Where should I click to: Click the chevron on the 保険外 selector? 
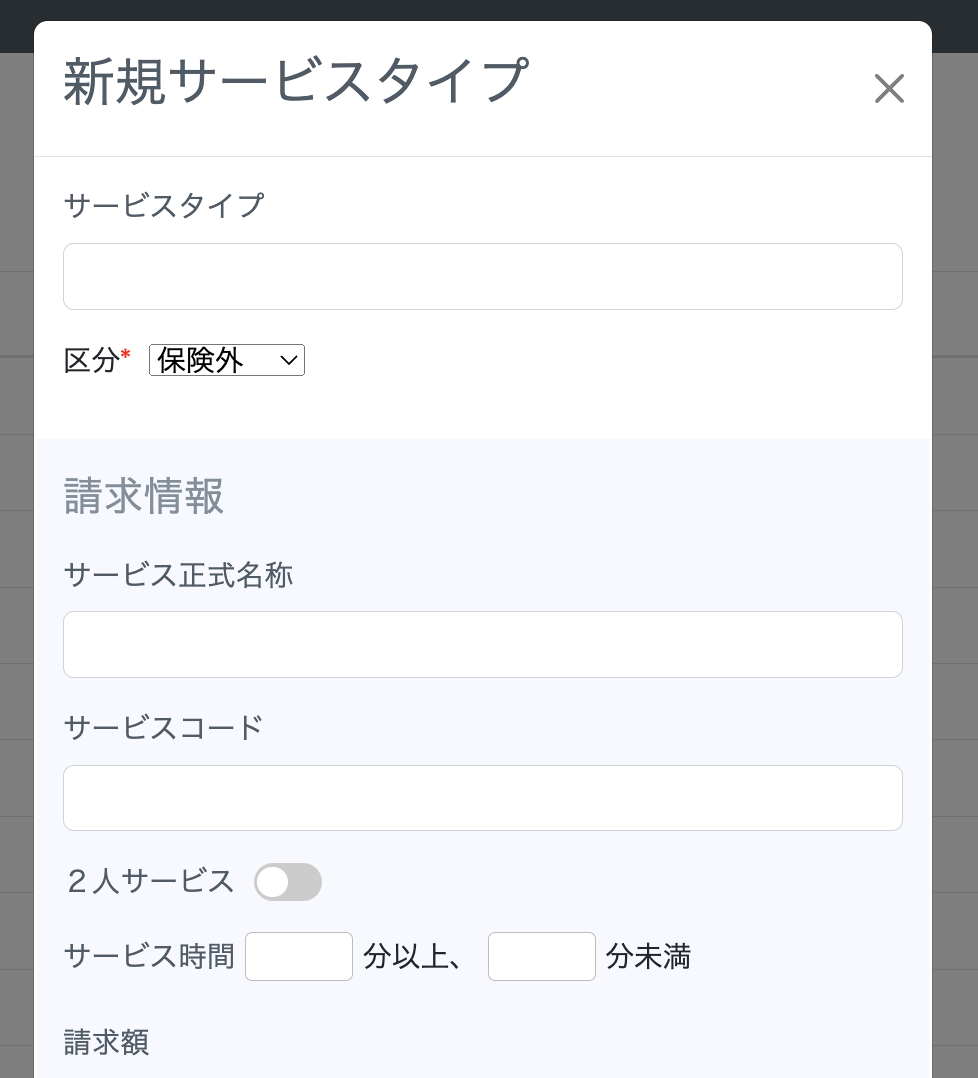tap(288, 360)
